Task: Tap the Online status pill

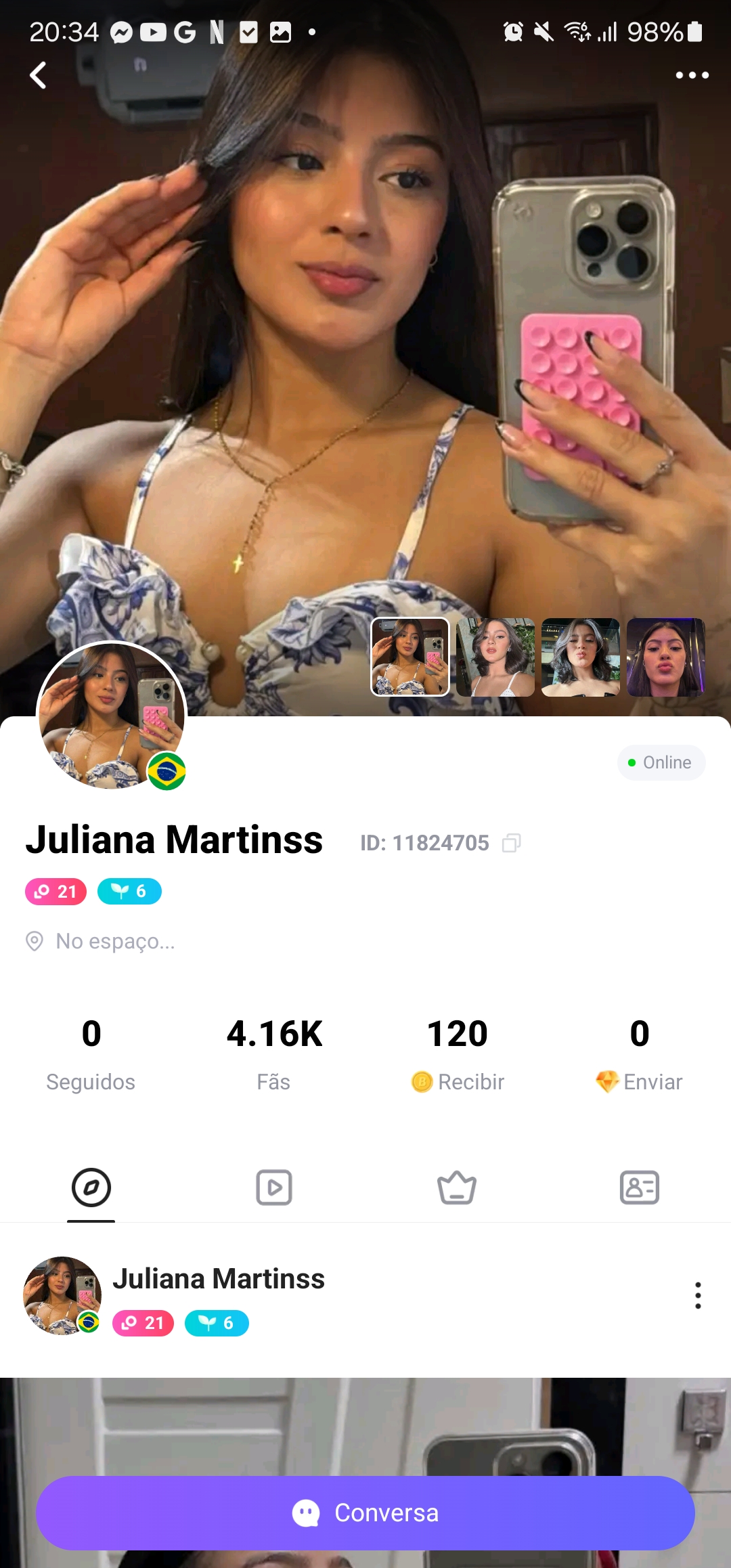Action: point(661,762)
